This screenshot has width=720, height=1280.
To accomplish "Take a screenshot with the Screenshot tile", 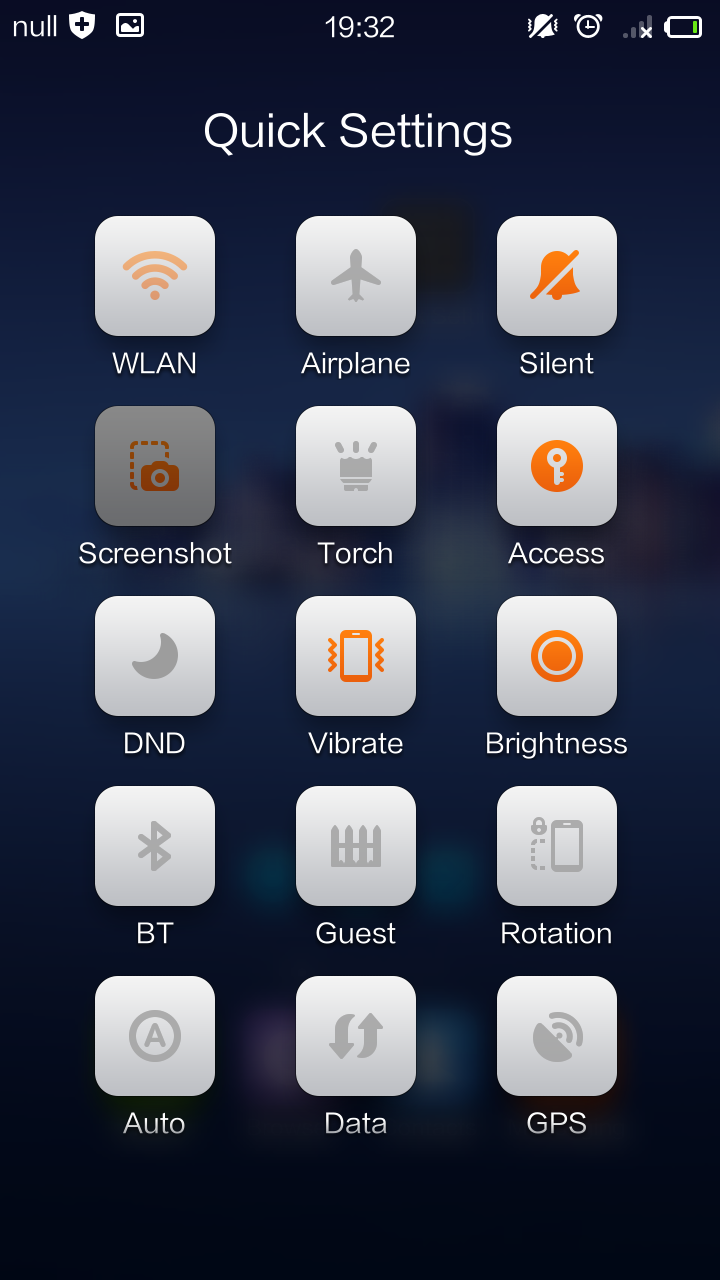I will point(155,466).
